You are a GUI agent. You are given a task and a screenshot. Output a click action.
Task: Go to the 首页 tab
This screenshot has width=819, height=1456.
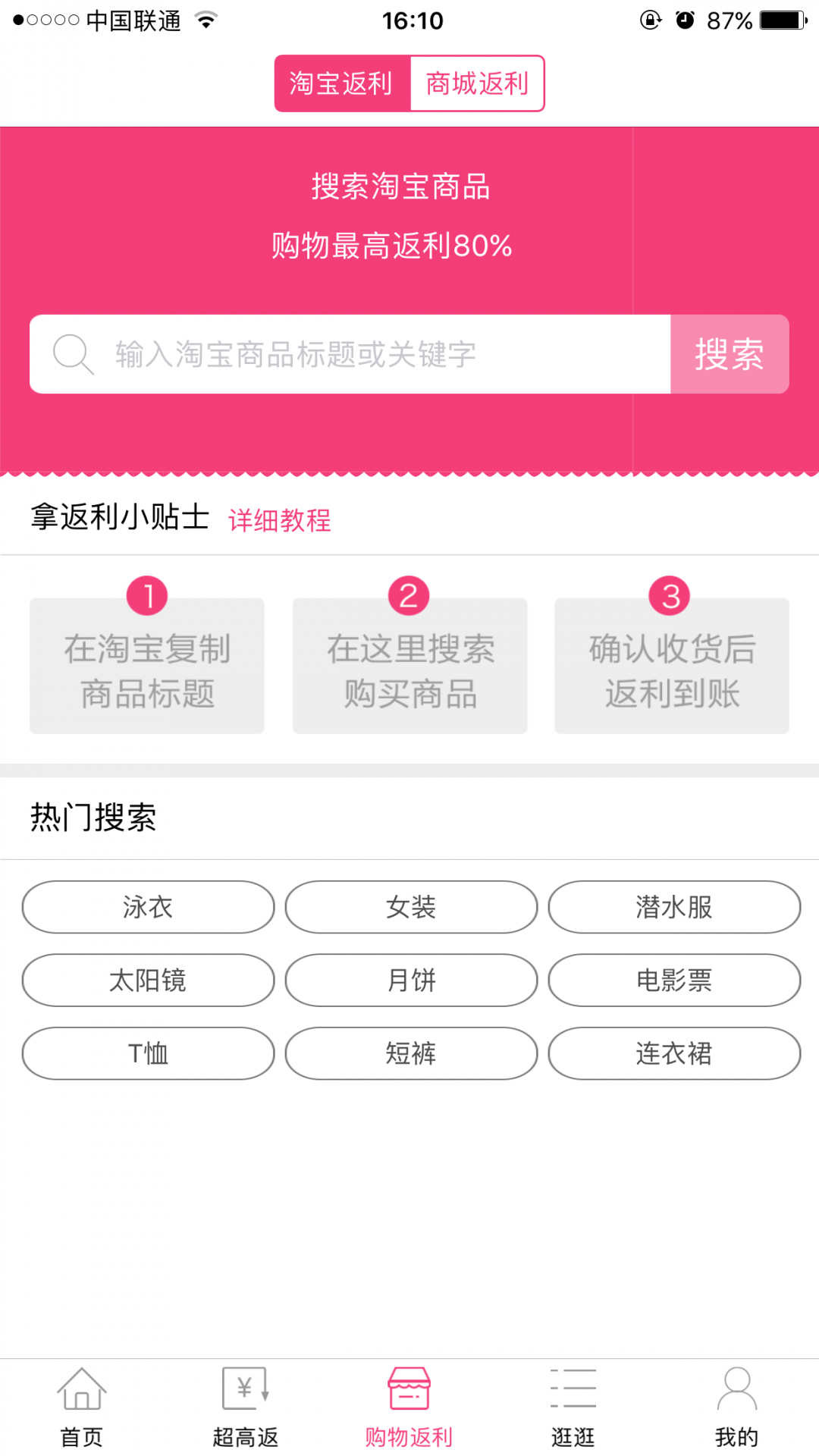pos(82,1407)
